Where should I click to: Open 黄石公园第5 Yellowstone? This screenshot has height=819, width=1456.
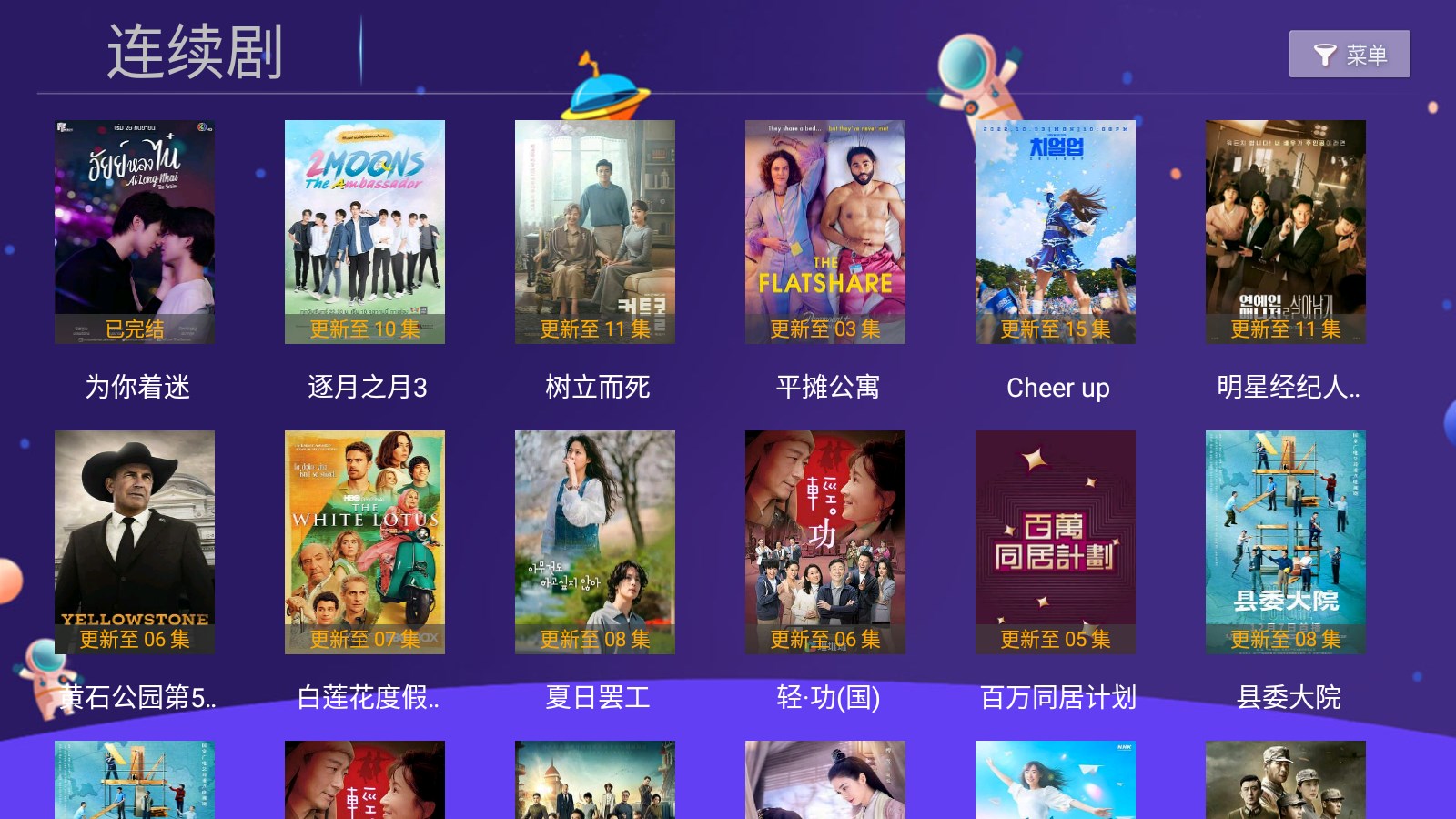pos(135,542)
